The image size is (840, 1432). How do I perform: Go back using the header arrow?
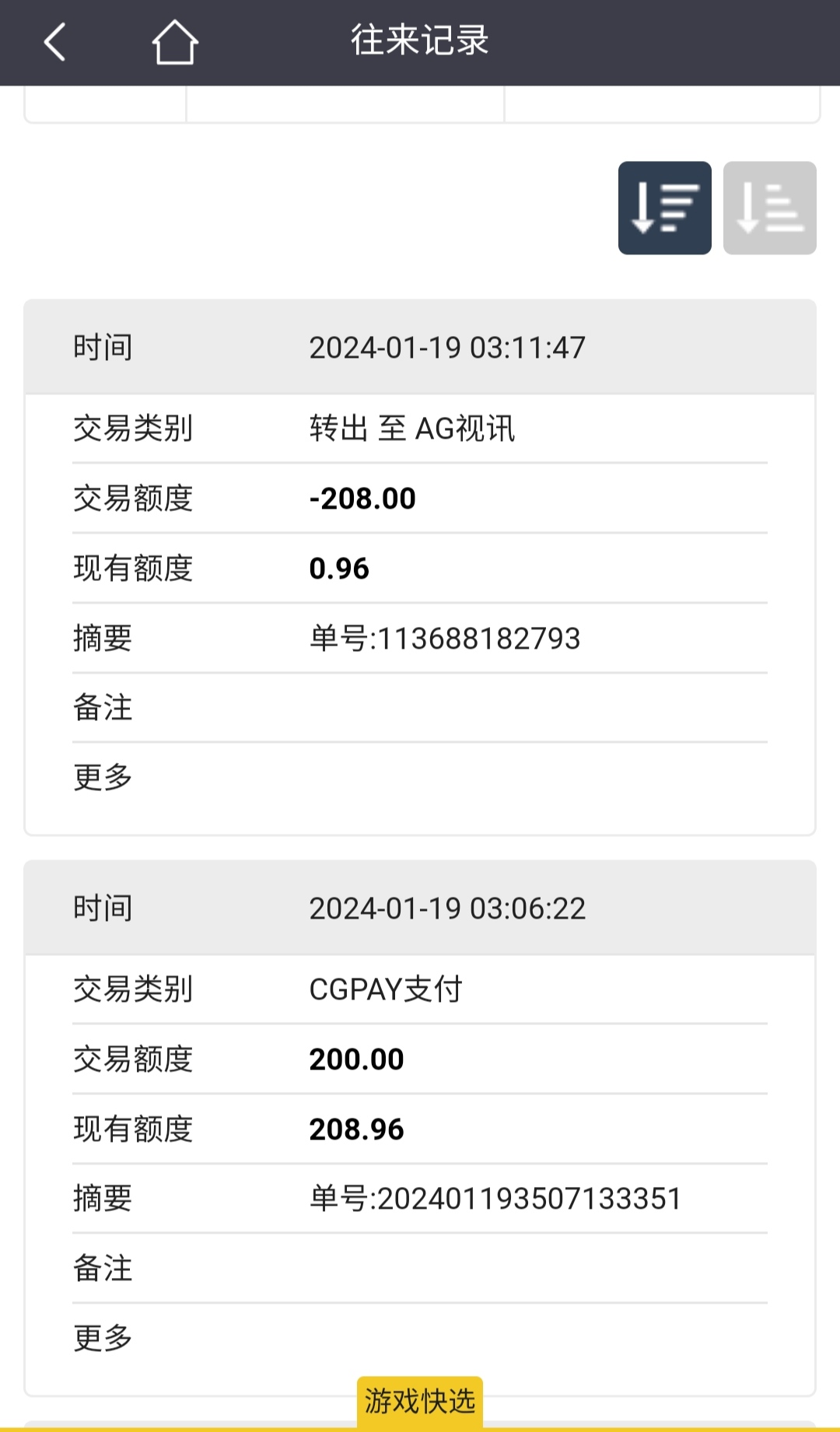54,42
